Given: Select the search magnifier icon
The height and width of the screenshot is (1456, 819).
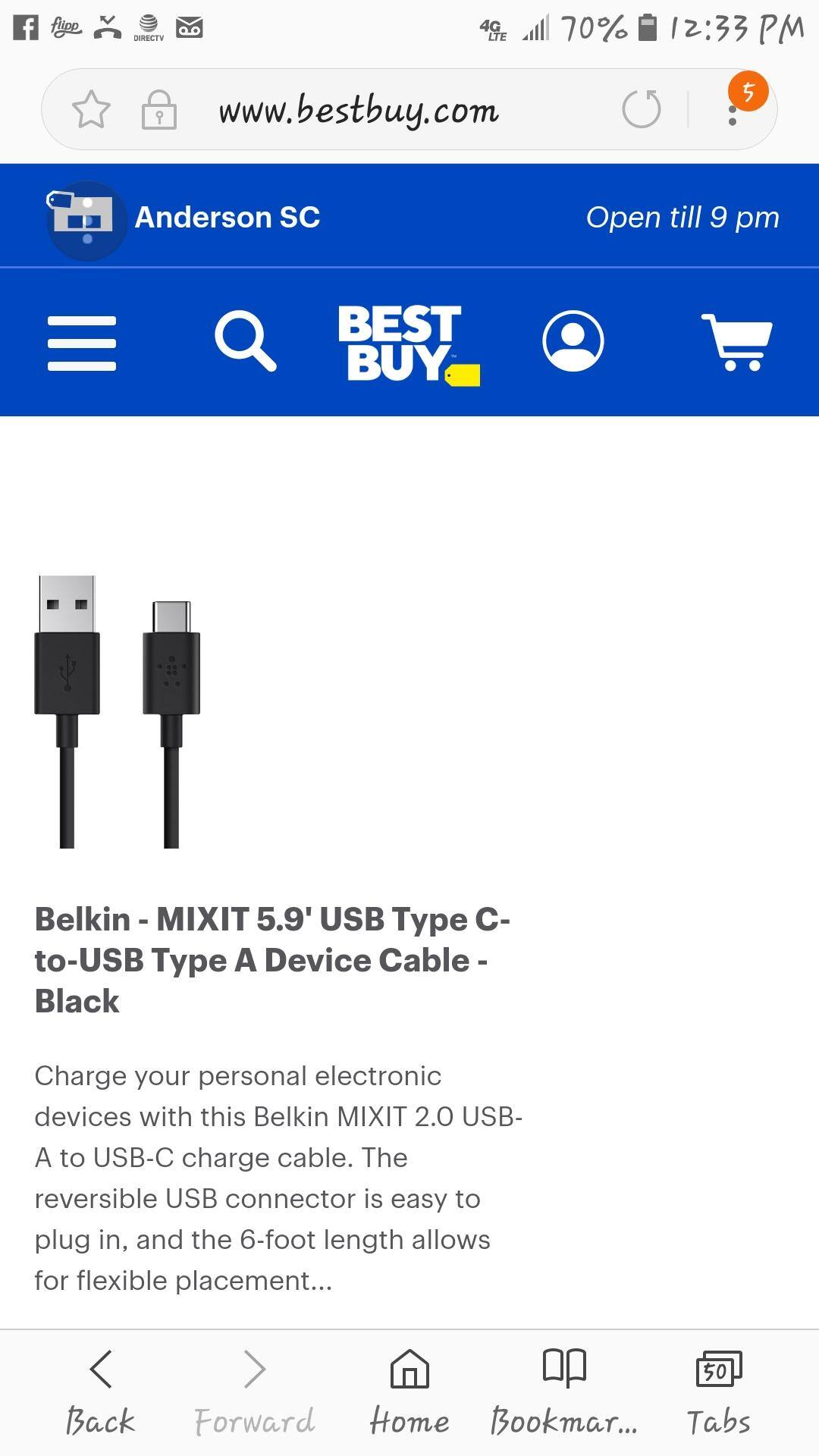Looking at the screenshot, I should coord(245,341).
